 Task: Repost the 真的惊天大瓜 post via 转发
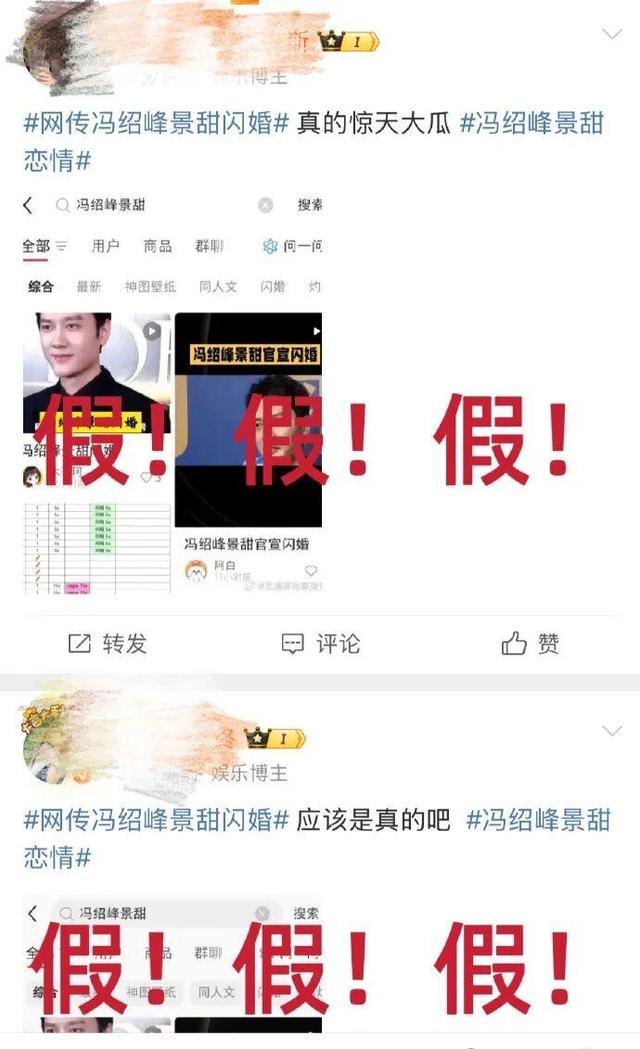click(107, 644)
